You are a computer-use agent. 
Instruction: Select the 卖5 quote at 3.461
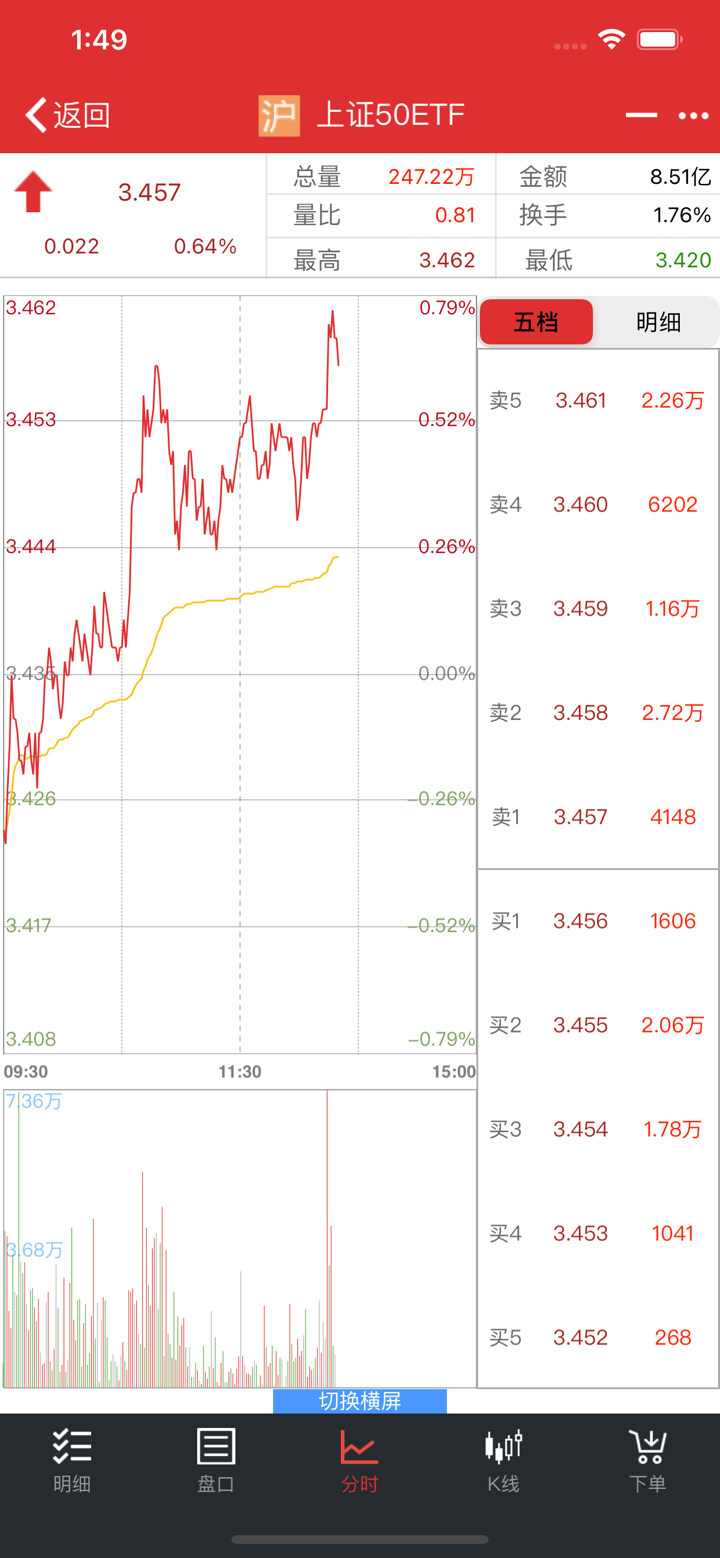click(x=598, y=401)
